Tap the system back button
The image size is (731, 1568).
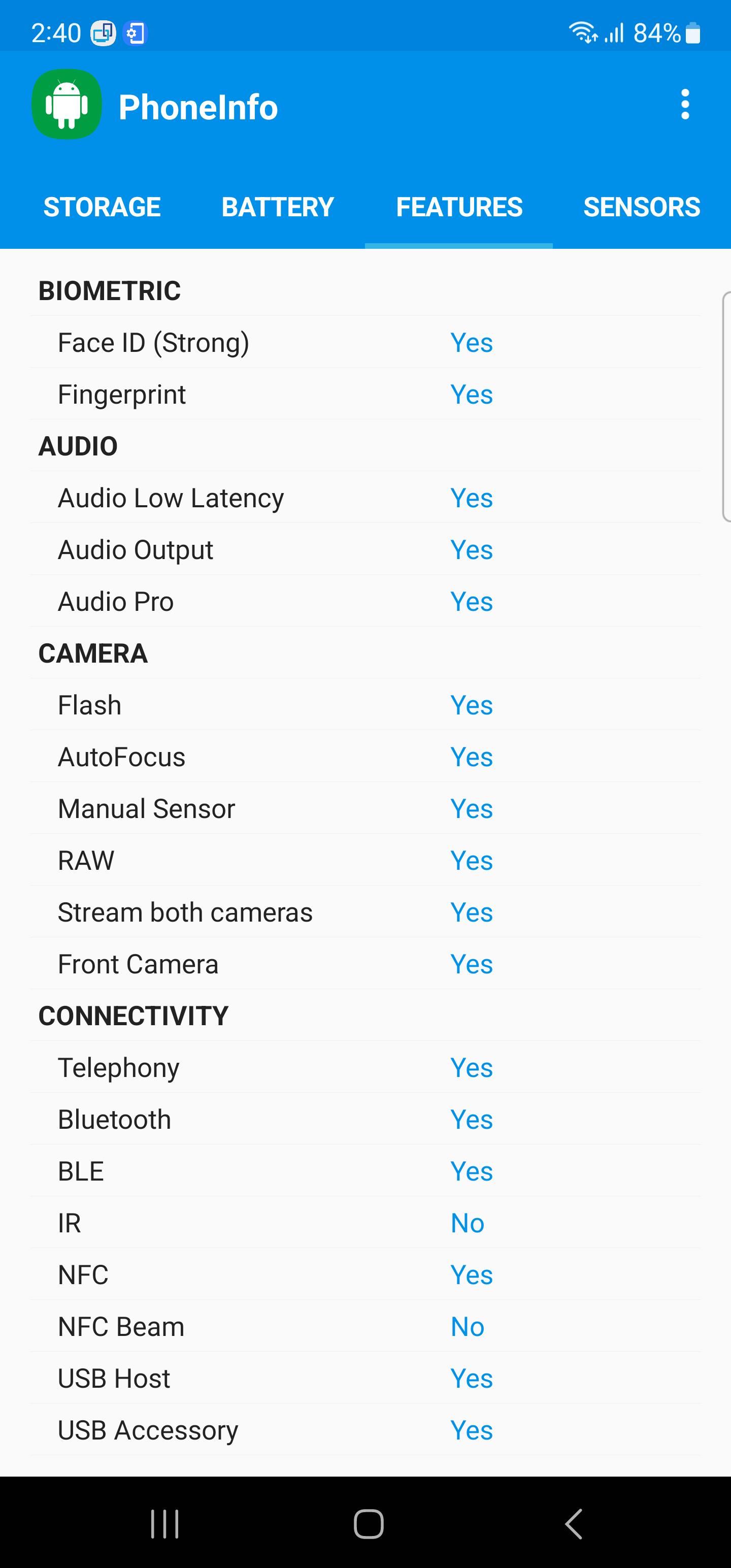pos(573,1523)
